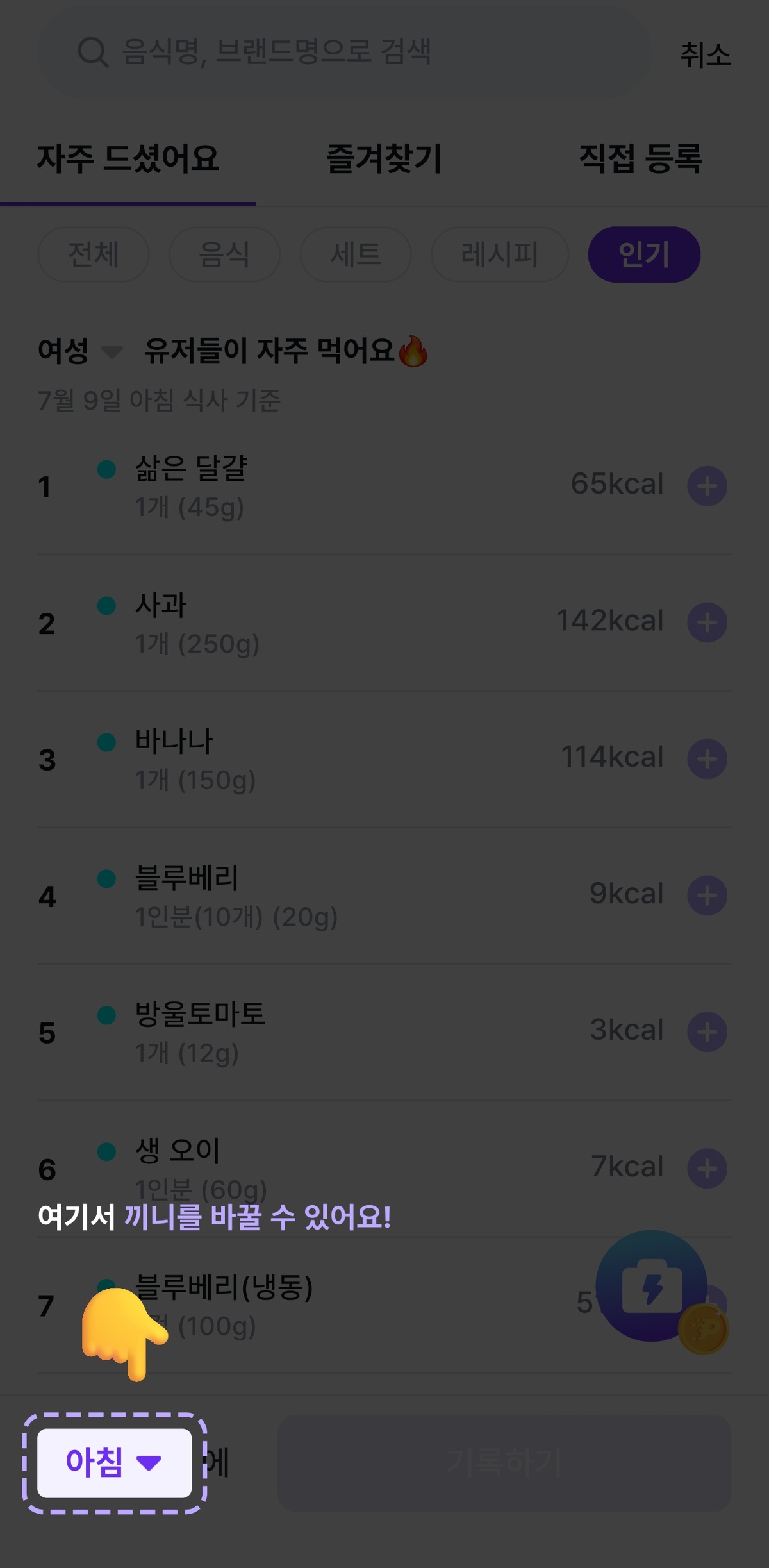769x1568 pixels.
Task: Open the camera quick-record floating button
Action: tap(651, 1286)
